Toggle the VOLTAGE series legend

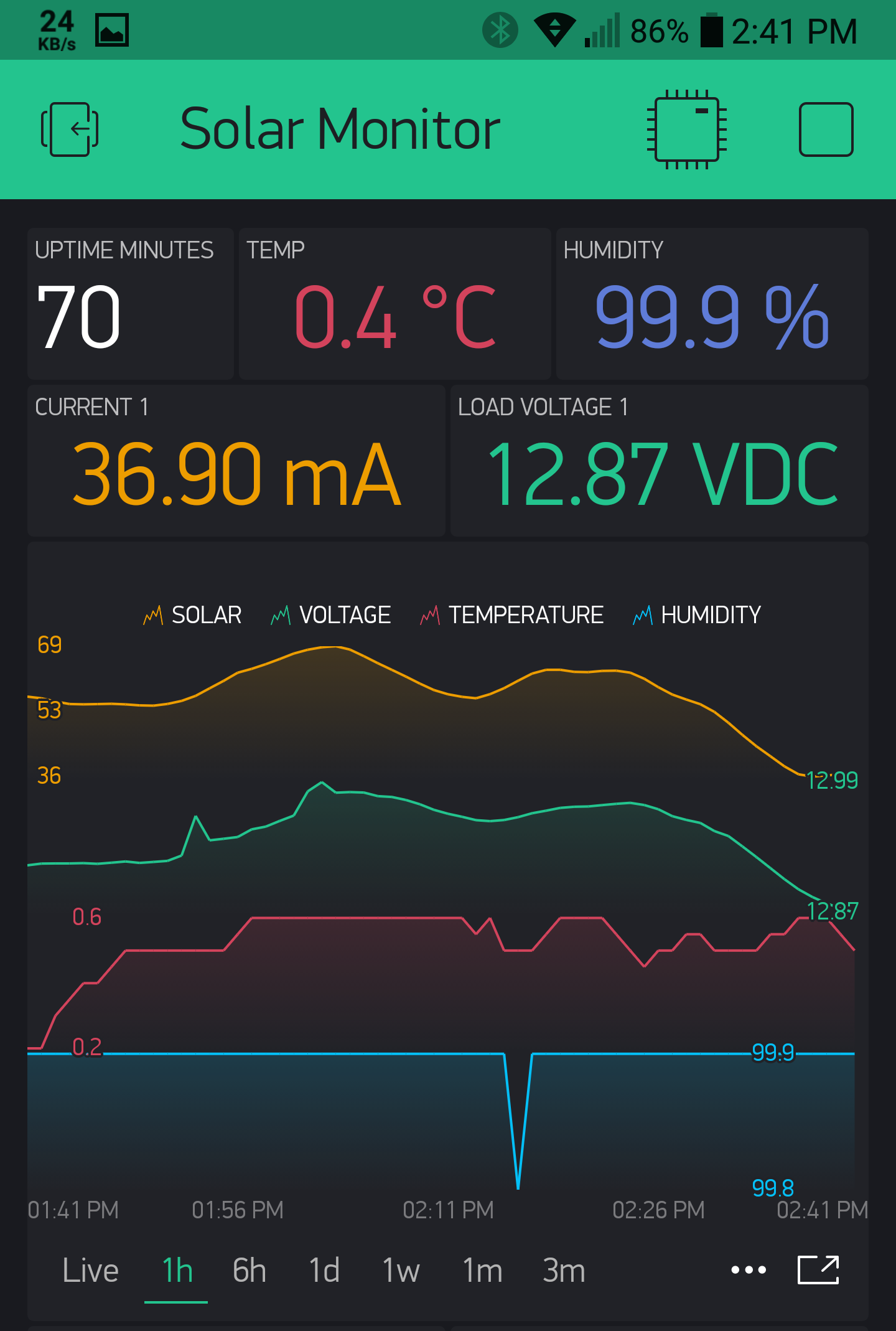coord(331,615)
